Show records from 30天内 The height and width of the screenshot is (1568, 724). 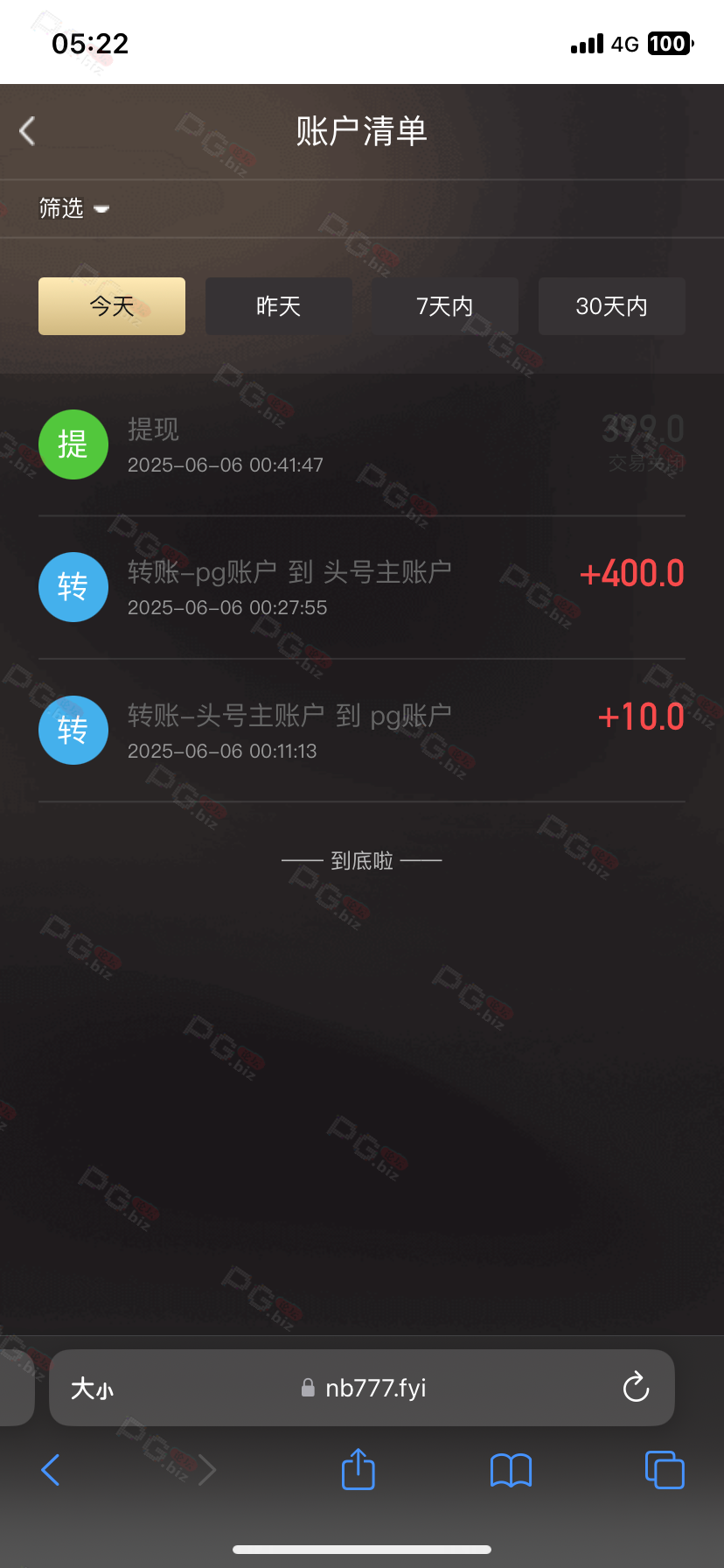click(x=612, y=306)
